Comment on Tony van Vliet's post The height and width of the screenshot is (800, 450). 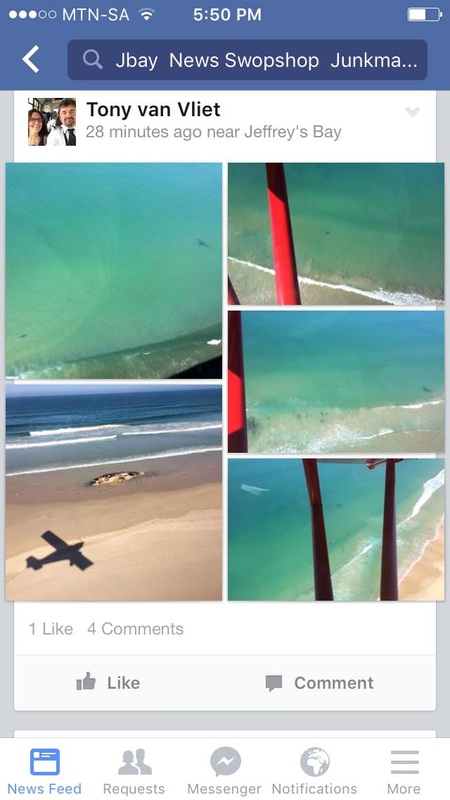tap(320, 683)
